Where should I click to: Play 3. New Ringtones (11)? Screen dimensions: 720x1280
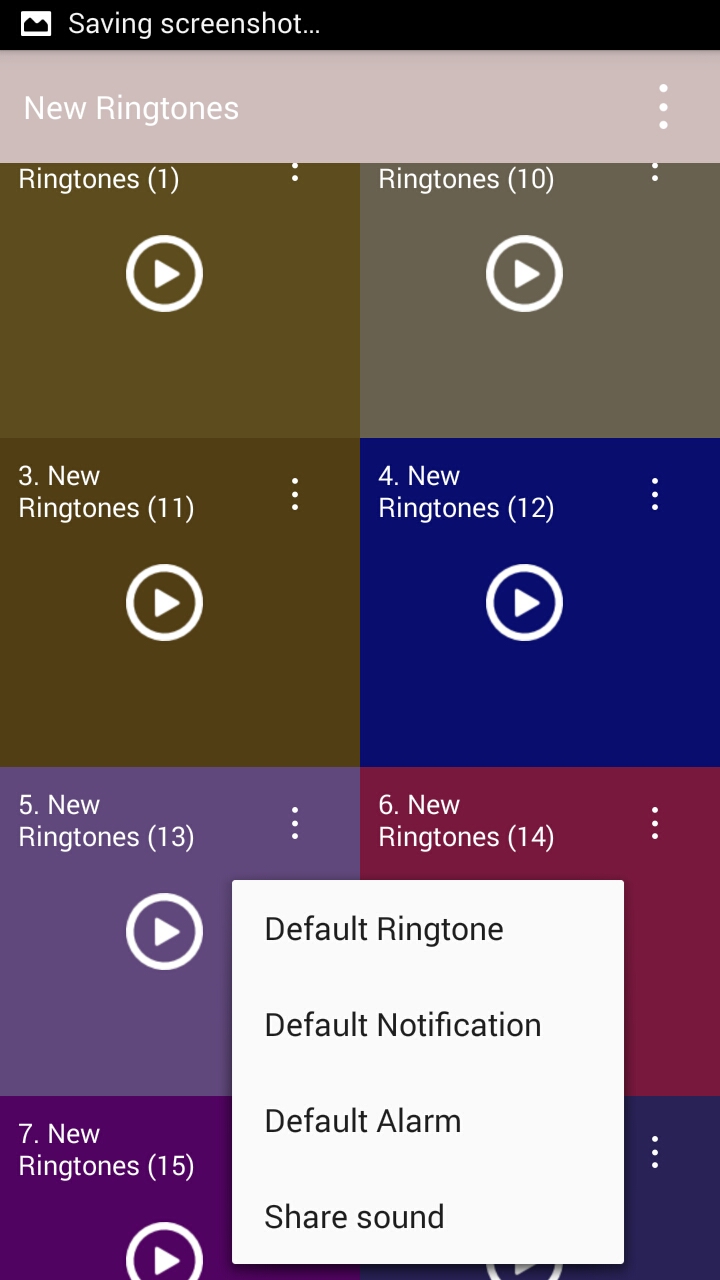[164, 601]
